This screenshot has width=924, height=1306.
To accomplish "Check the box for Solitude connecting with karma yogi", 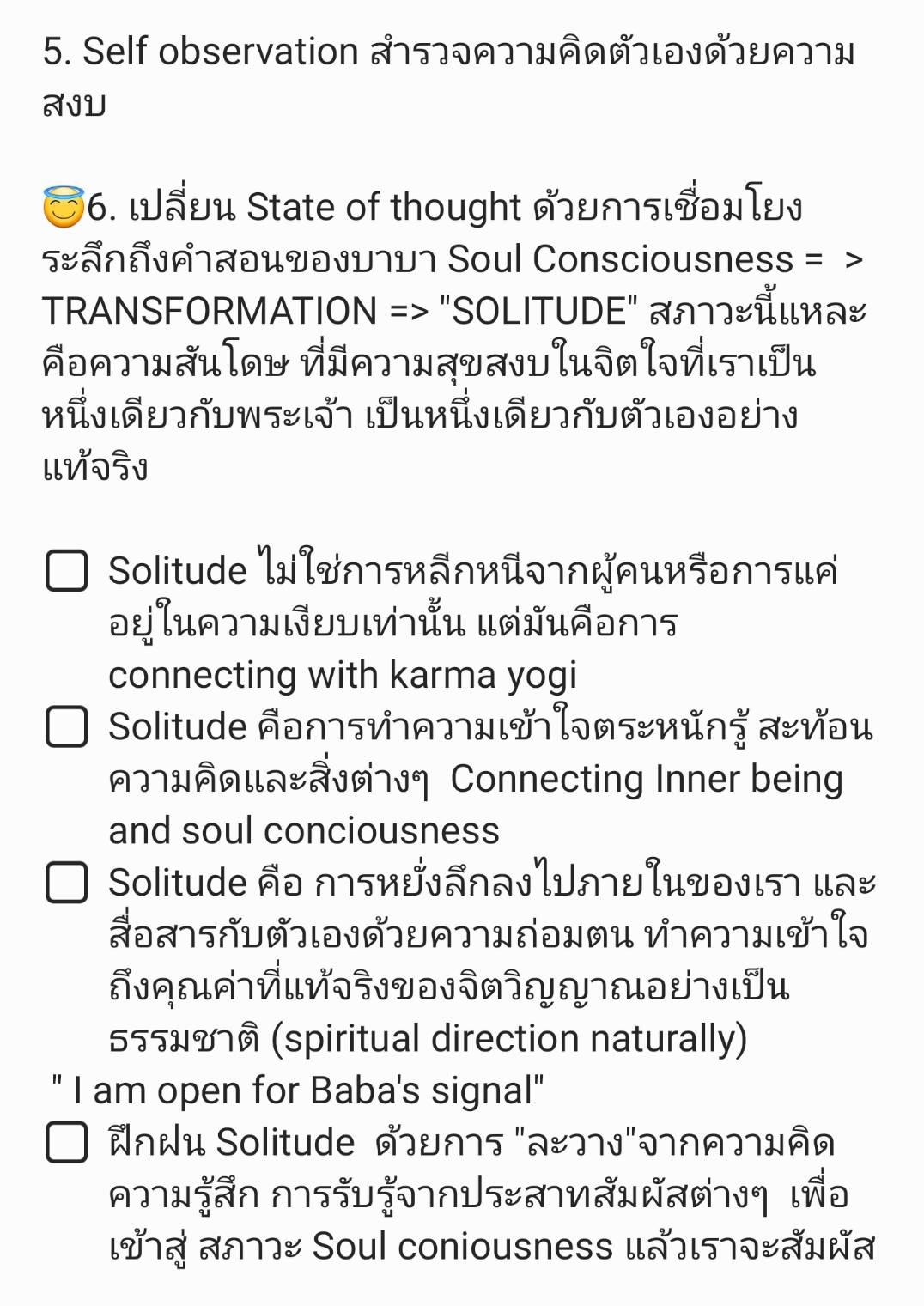I will [x=66, y=571].
